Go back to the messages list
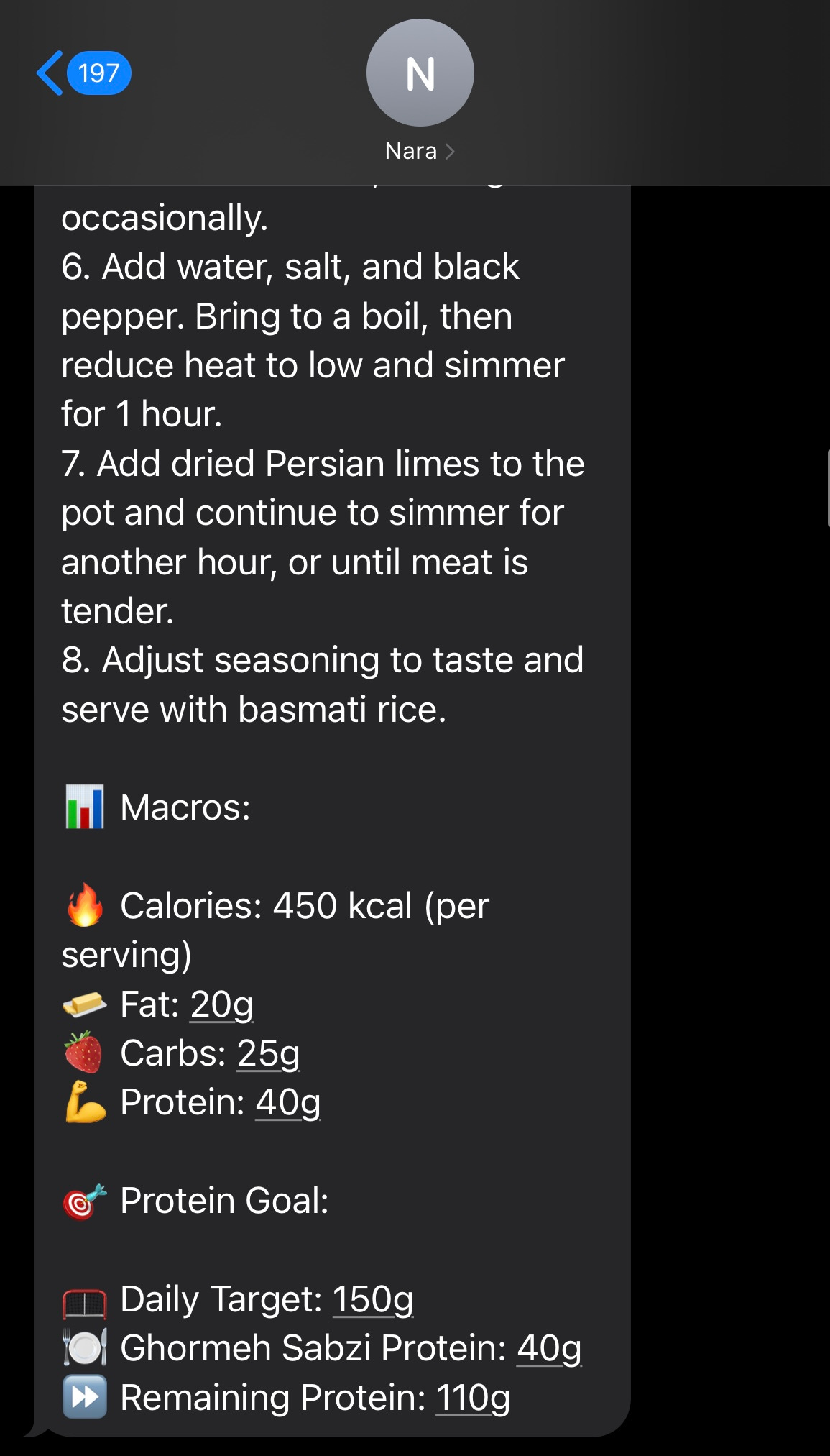The image size is (830, 1456). [83, 73]
